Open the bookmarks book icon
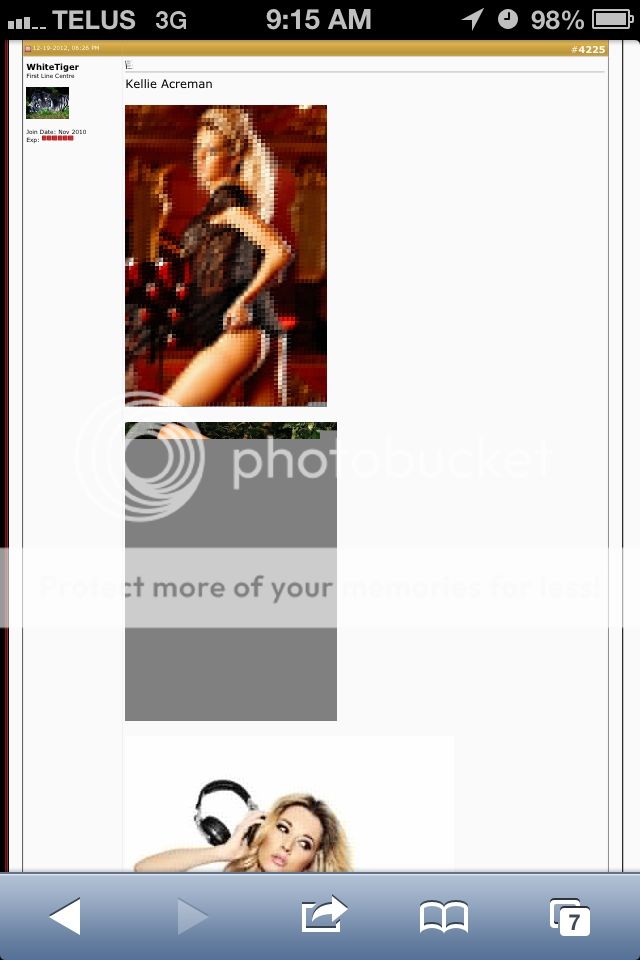The image size is (640, 960). [x=443, y=916]
